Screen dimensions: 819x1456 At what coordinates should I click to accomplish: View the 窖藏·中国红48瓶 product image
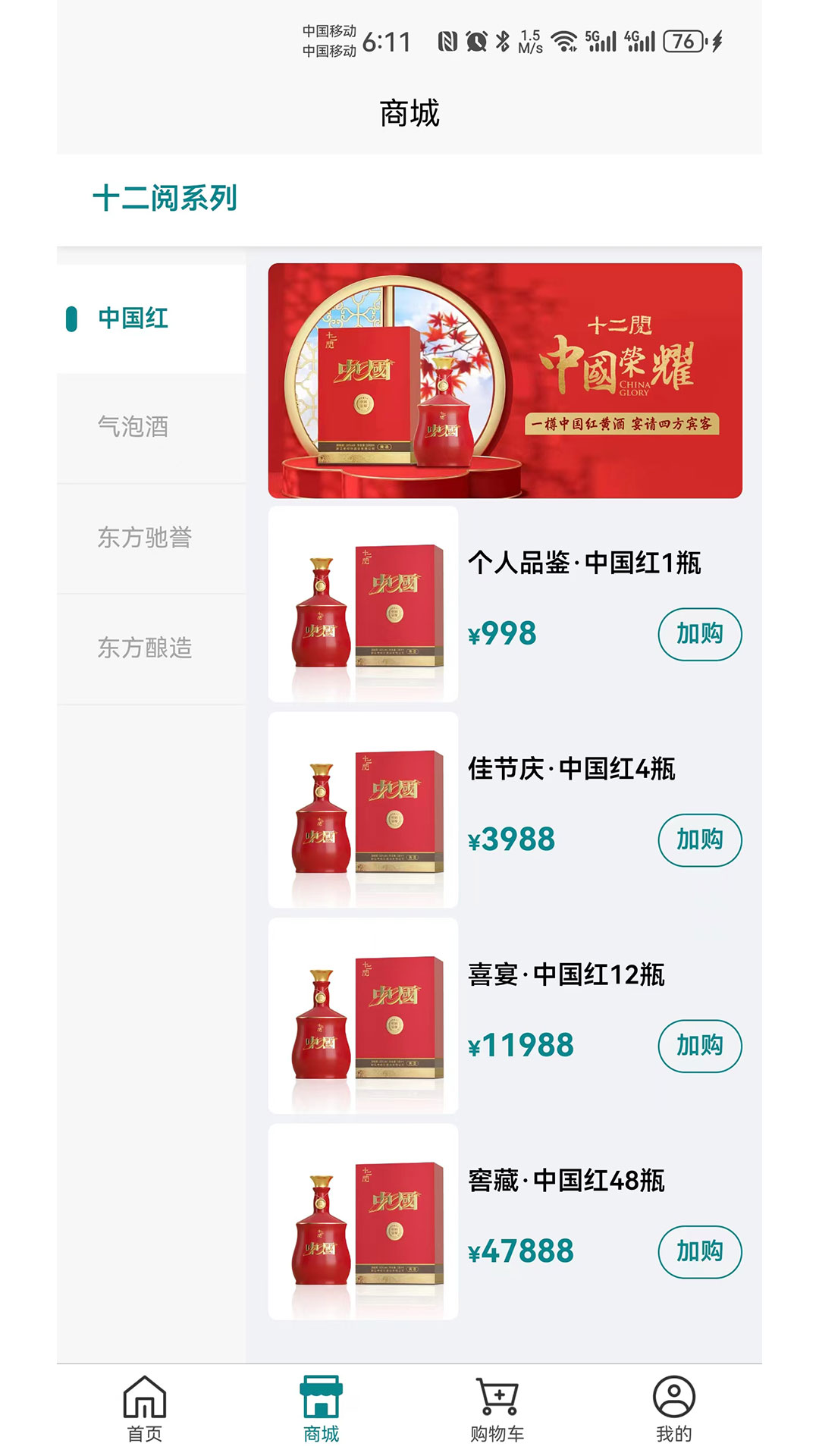coord(363,1222)
